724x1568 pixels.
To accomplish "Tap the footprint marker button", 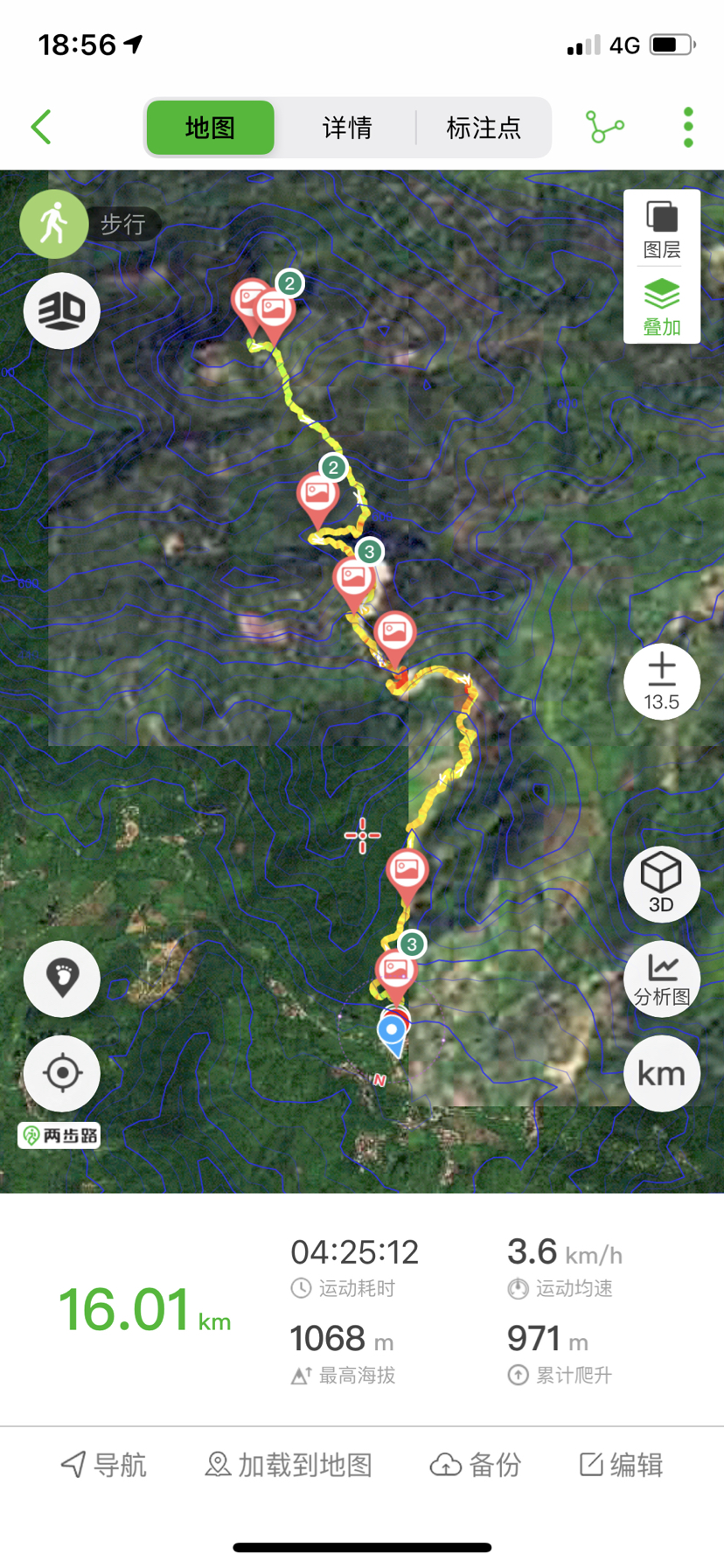I will coord(62,978).
